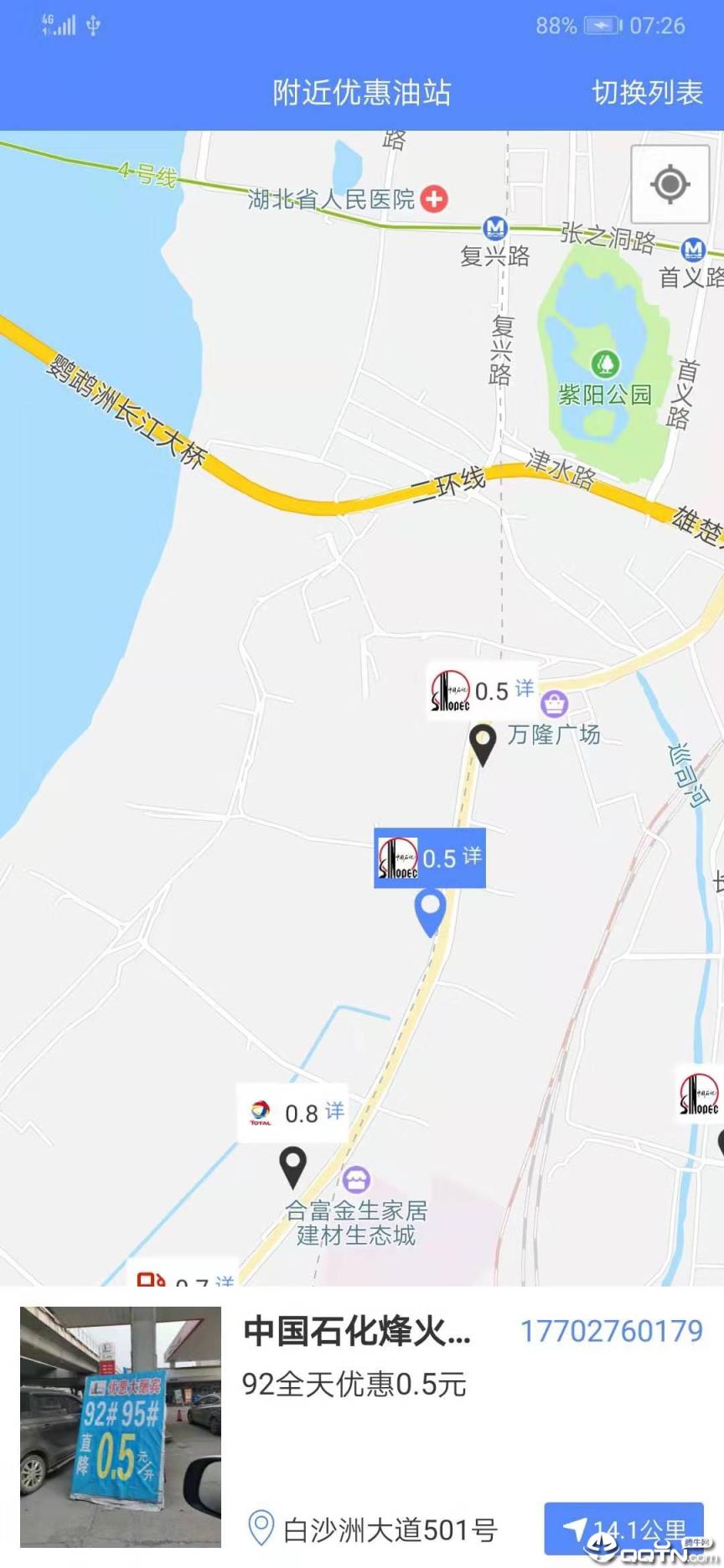Click the 湖北省人民医院 hospital cross icon

(x=434, y=199)
